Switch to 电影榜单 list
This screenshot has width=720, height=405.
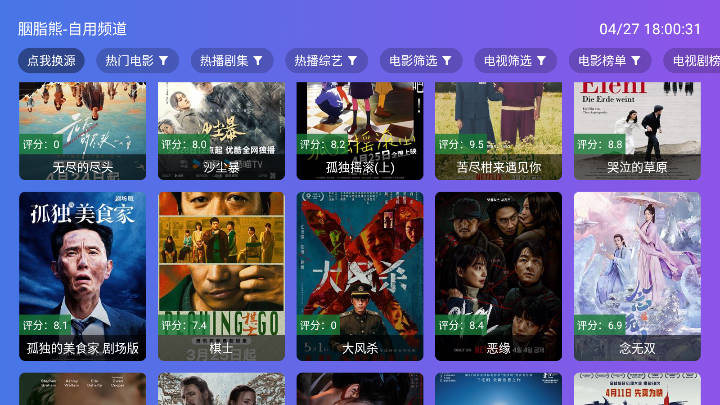point(610,61)
